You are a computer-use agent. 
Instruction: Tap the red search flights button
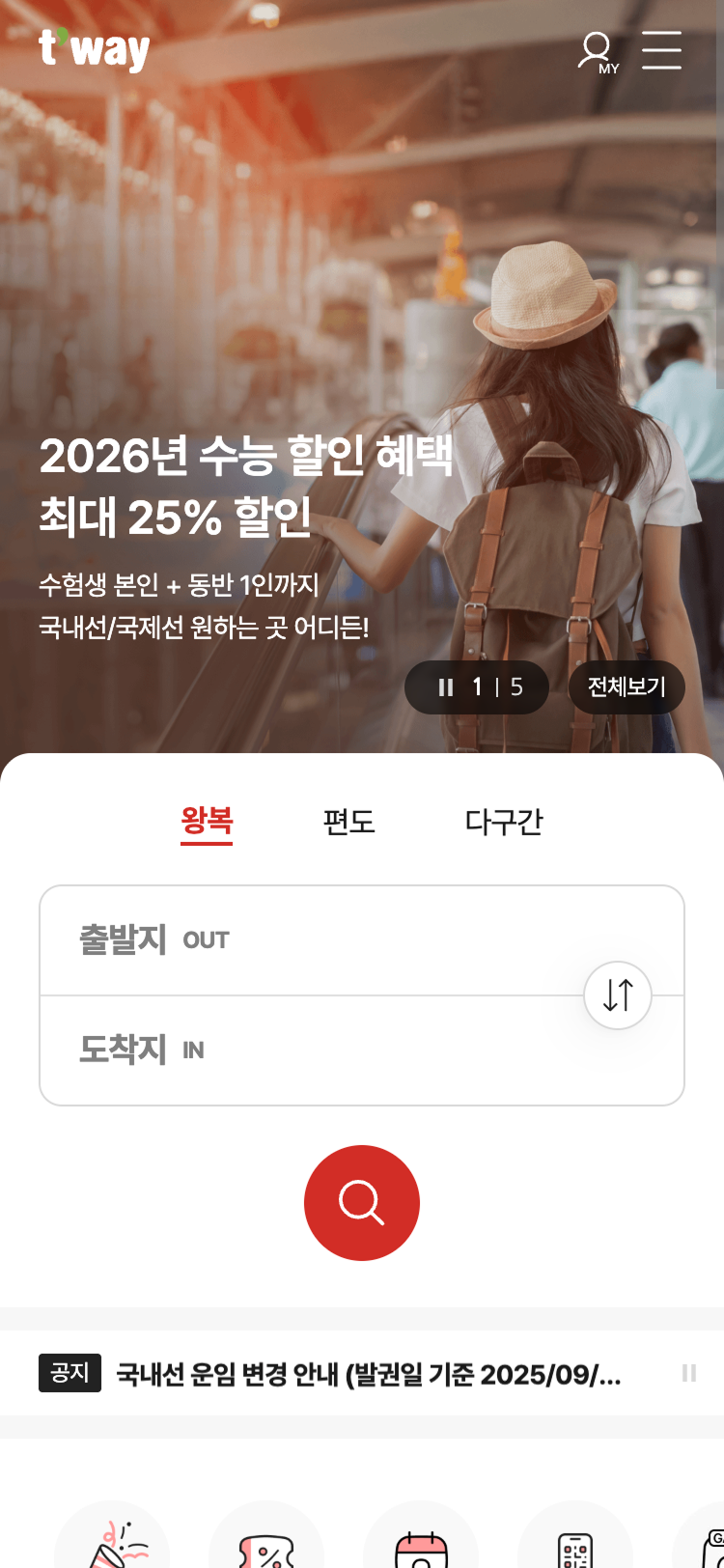(362, 1203)
